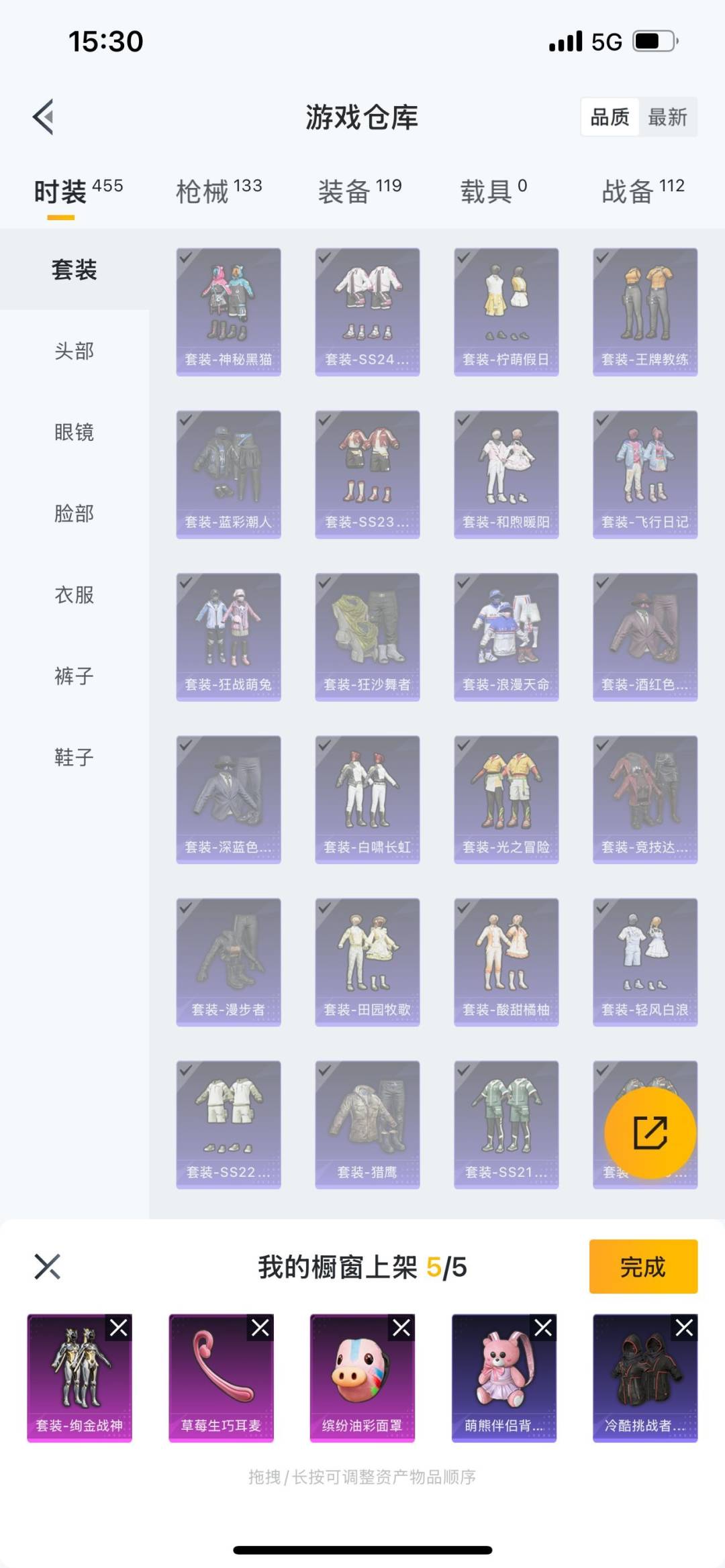Show the 衣服 category
This screenshot has width=725, height=1568.
point(74,594)
